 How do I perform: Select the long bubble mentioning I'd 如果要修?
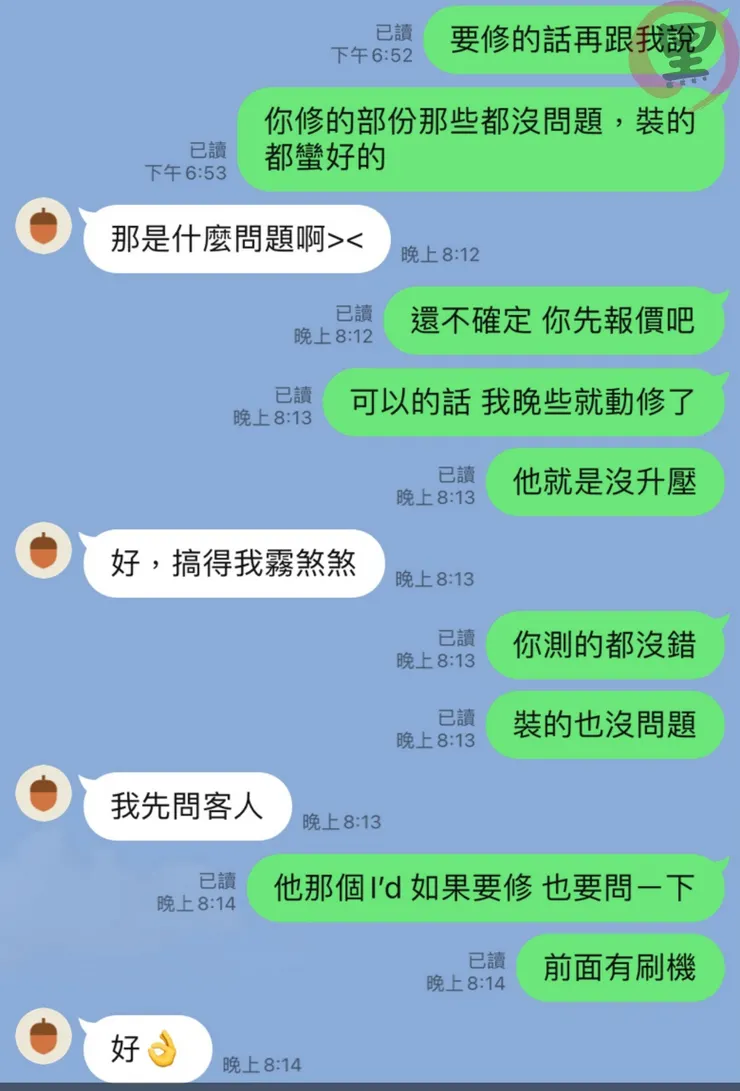pos(485,889)
